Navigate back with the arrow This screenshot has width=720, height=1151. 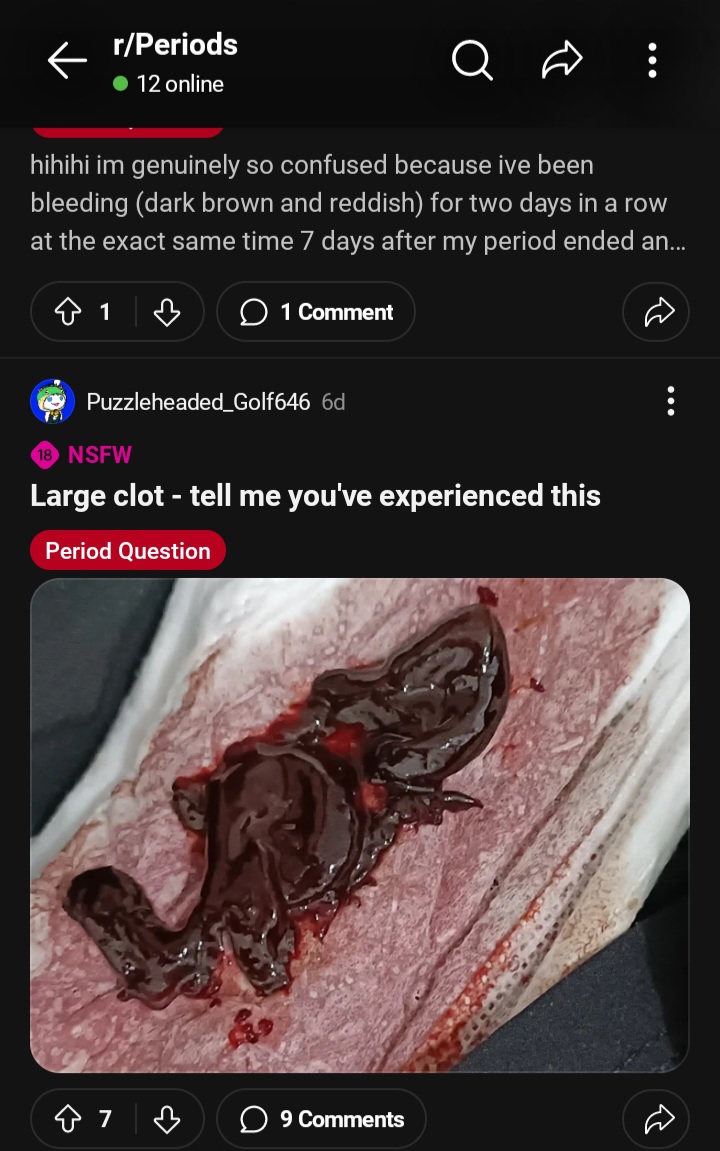pos(66,60)
